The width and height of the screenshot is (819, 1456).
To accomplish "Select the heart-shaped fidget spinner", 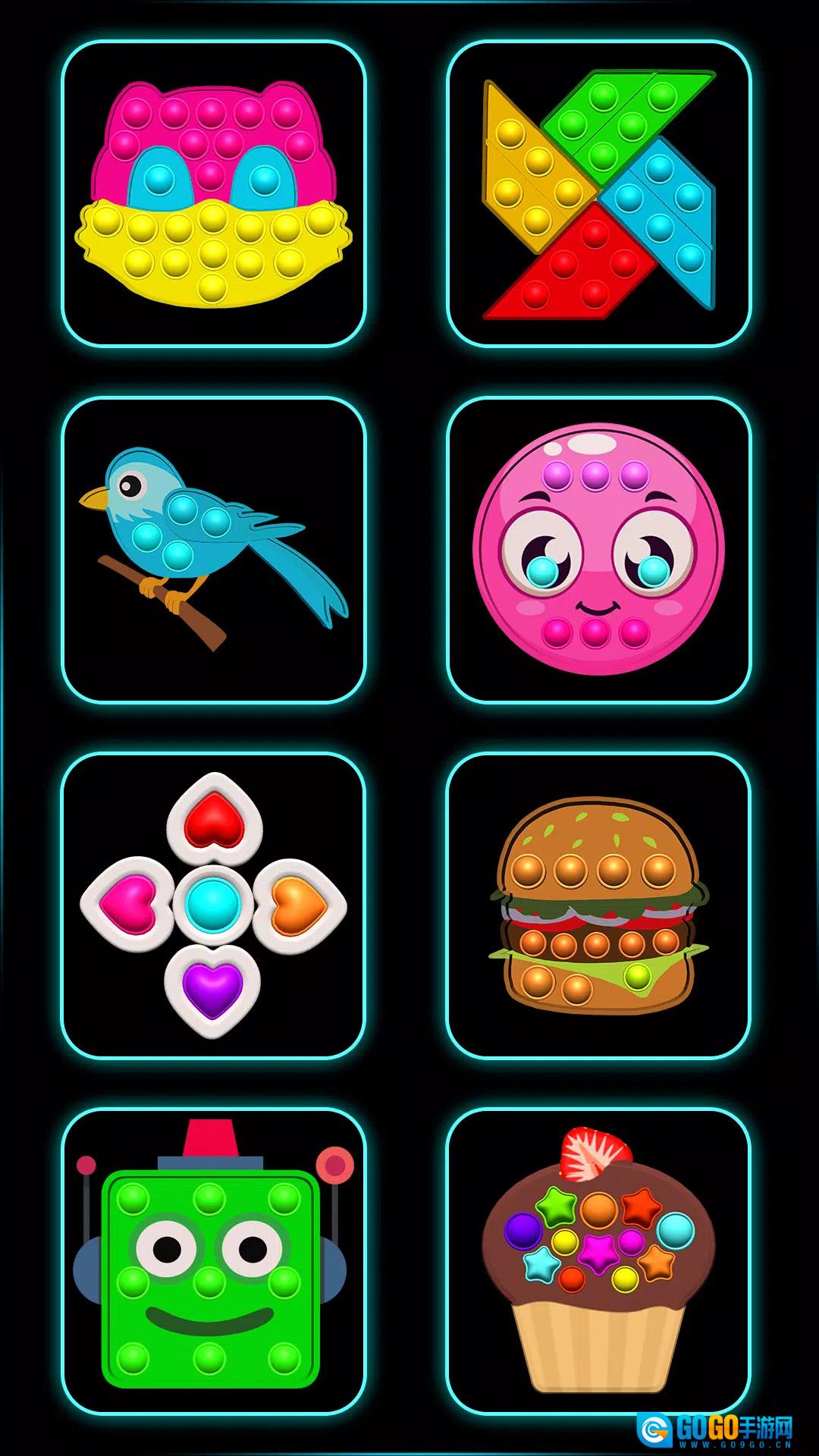I will [x=213, y=905].
